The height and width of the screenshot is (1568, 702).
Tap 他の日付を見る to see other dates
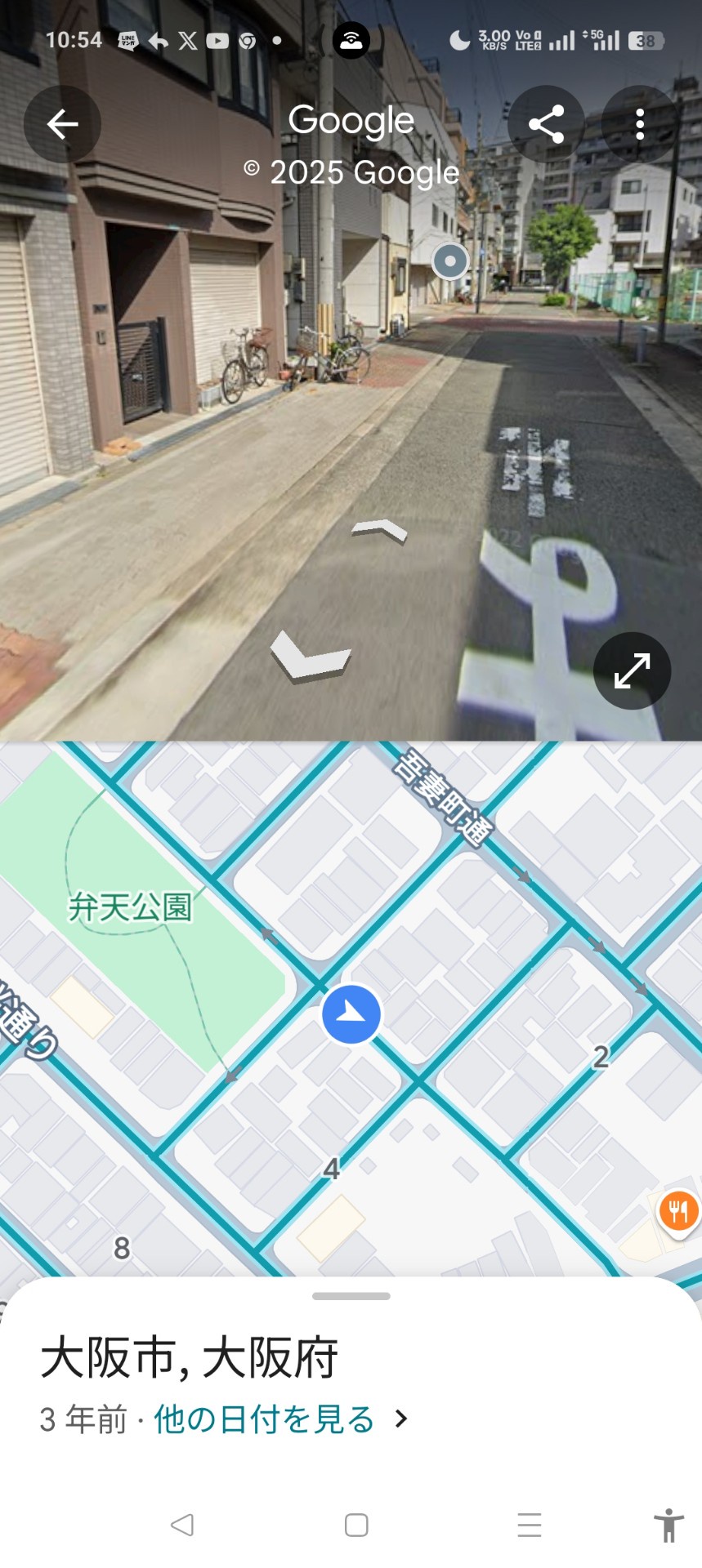click(264, 1419)
